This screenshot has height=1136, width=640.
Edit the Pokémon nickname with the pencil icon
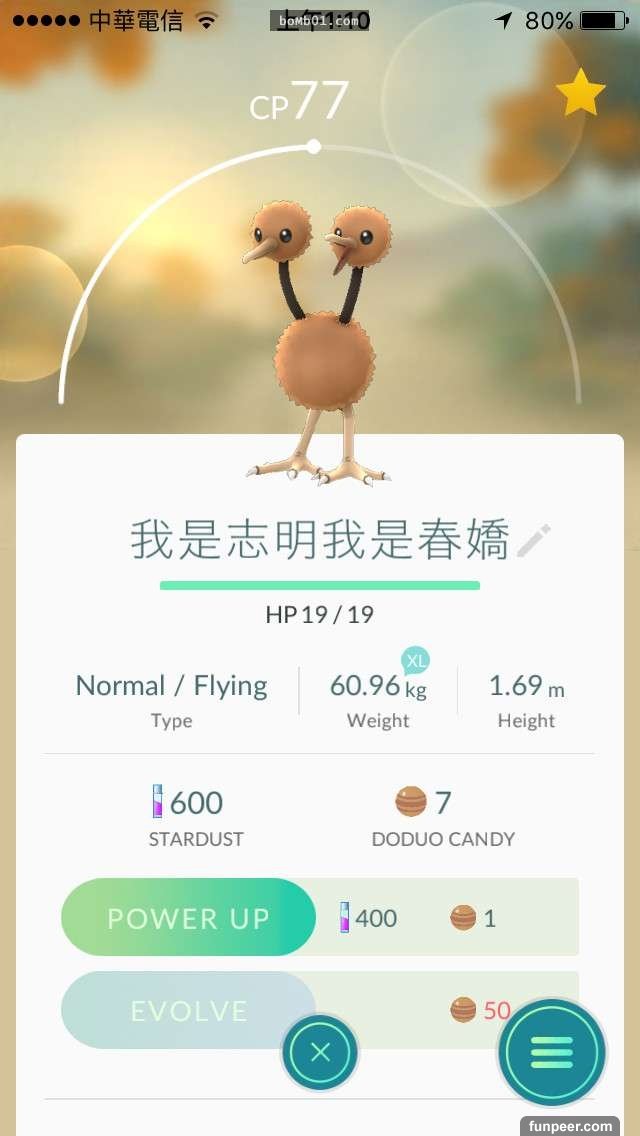pos(534,540)
